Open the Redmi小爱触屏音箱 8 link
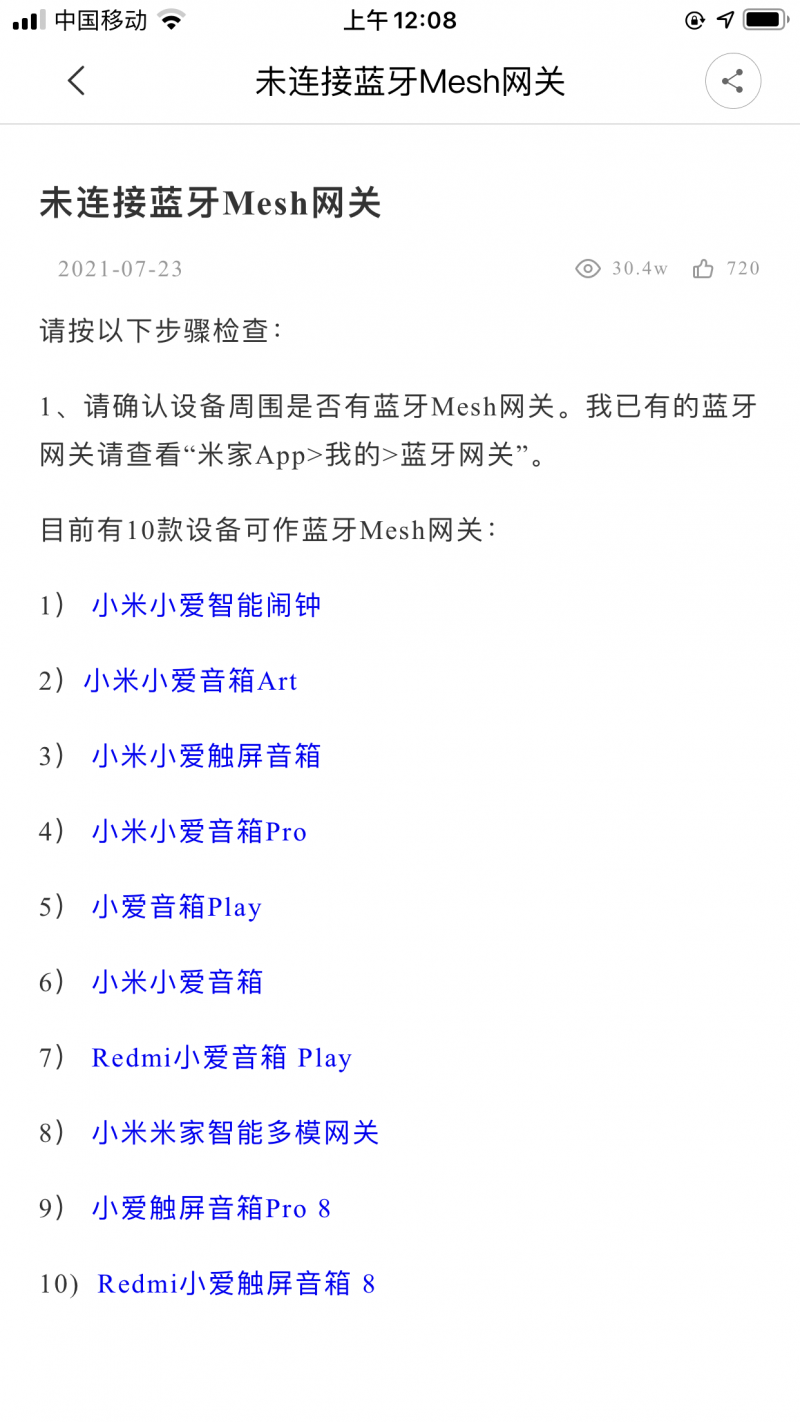 [236, 1284]
